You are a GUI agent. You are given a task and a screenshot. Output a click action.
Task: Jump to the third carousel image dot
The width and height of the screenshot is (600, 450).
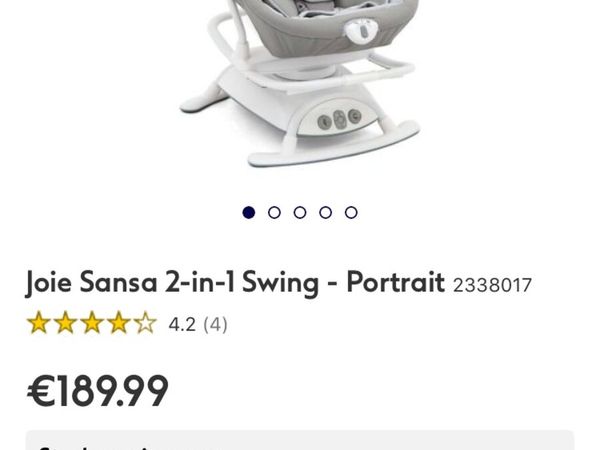pos(300,212)
